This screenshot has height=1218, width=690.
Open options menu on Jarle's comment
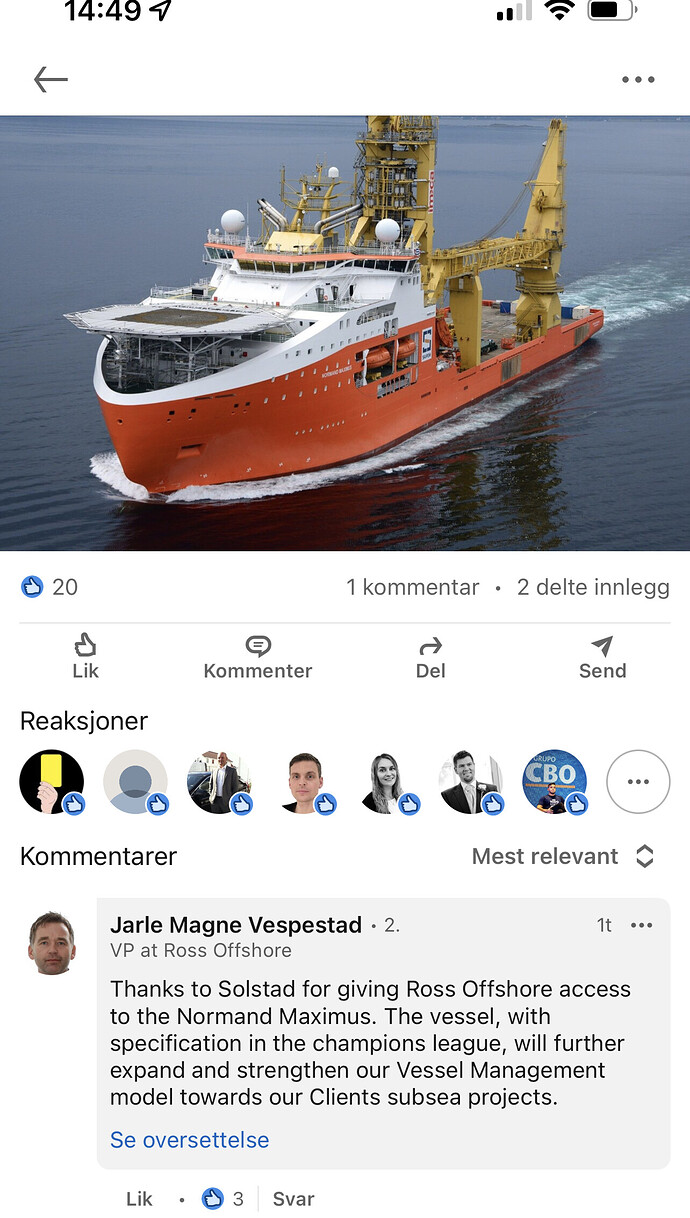tap(641, 925)
